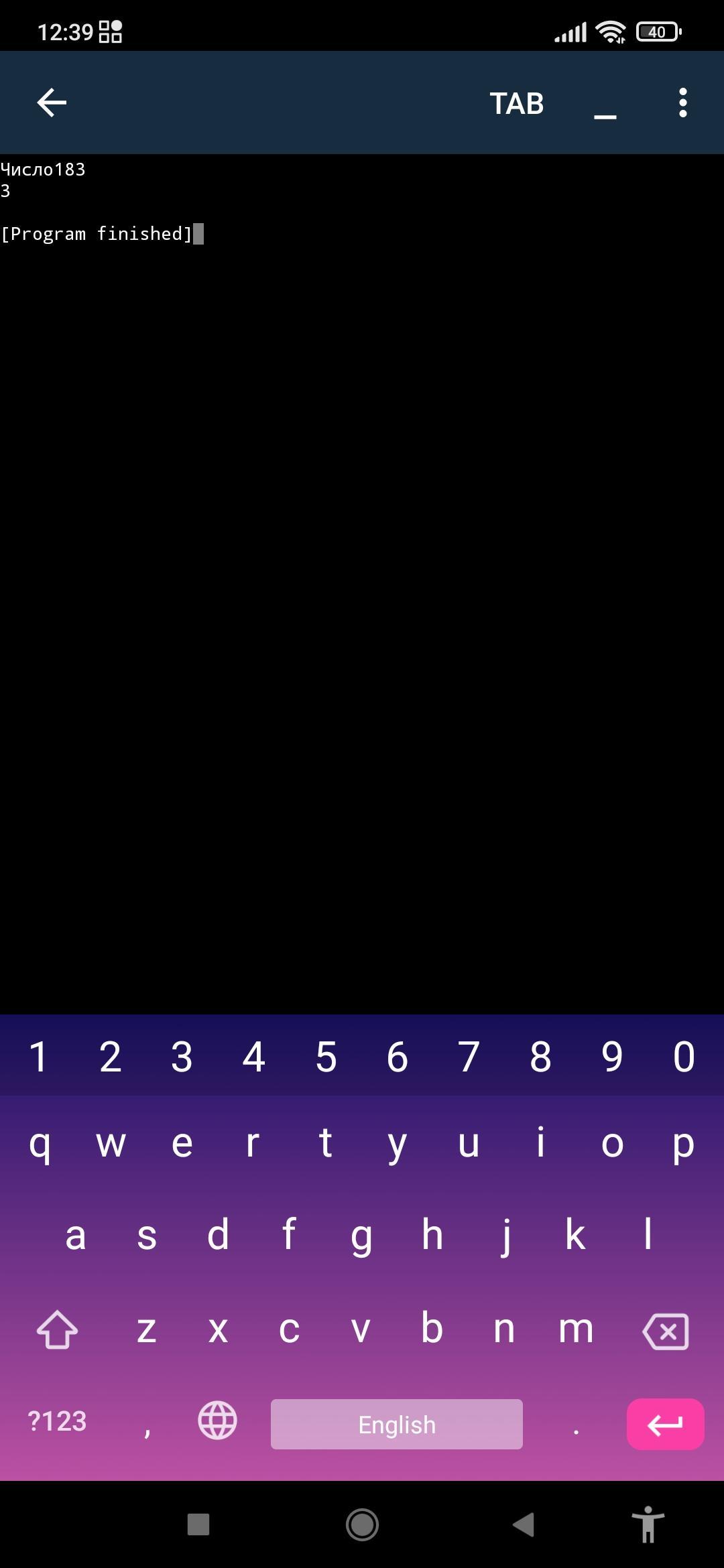
Task: Switch keyboard language via globe icon
Action: click(217, 1420)
